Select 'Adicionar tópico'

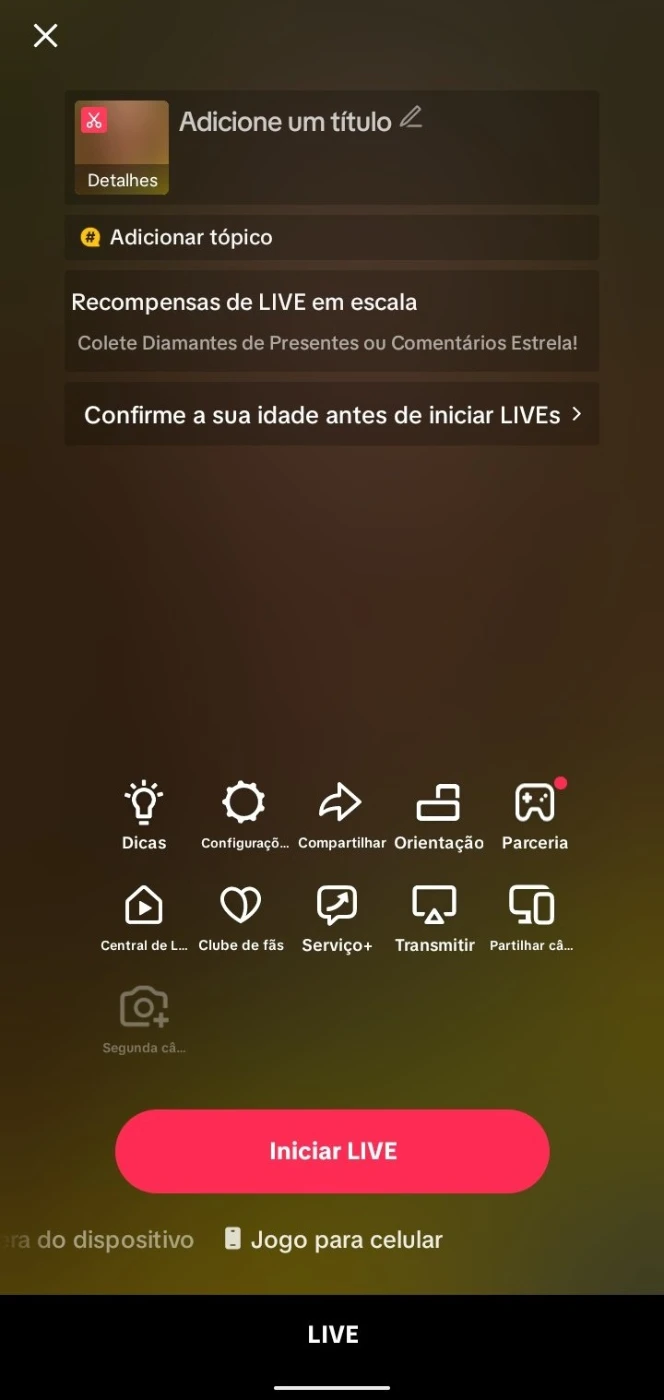click(190, 238)
